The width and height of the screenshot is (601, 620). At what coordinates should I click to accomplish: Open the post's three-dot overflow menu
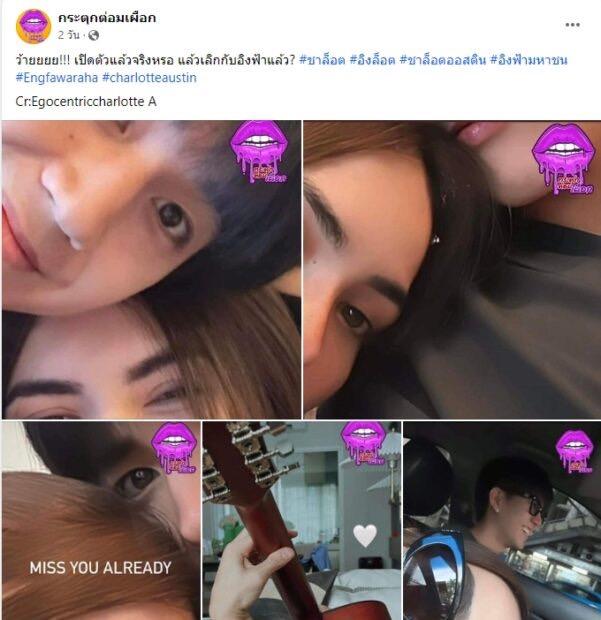[x=572, y=25]
